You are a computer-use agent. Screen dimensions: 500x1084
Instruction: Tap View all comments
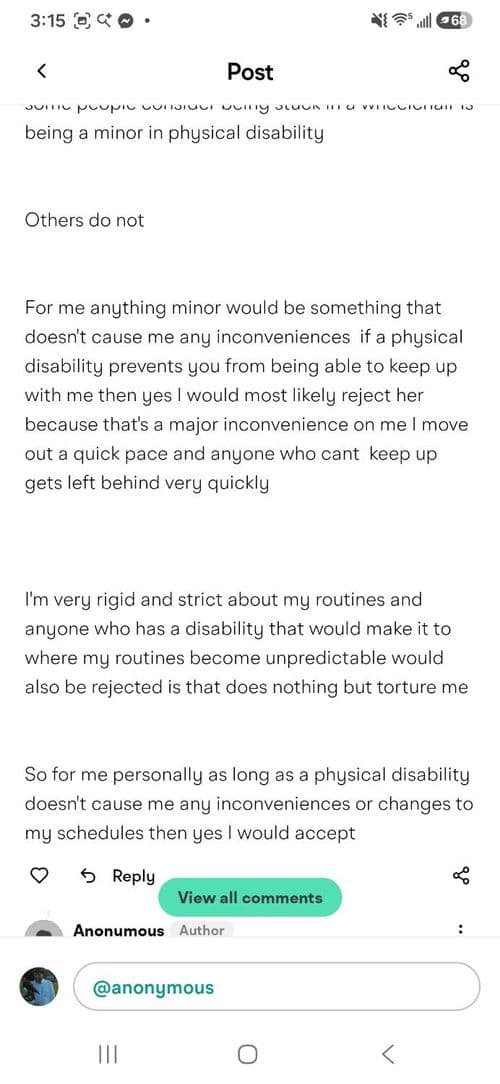click(250, 897)
